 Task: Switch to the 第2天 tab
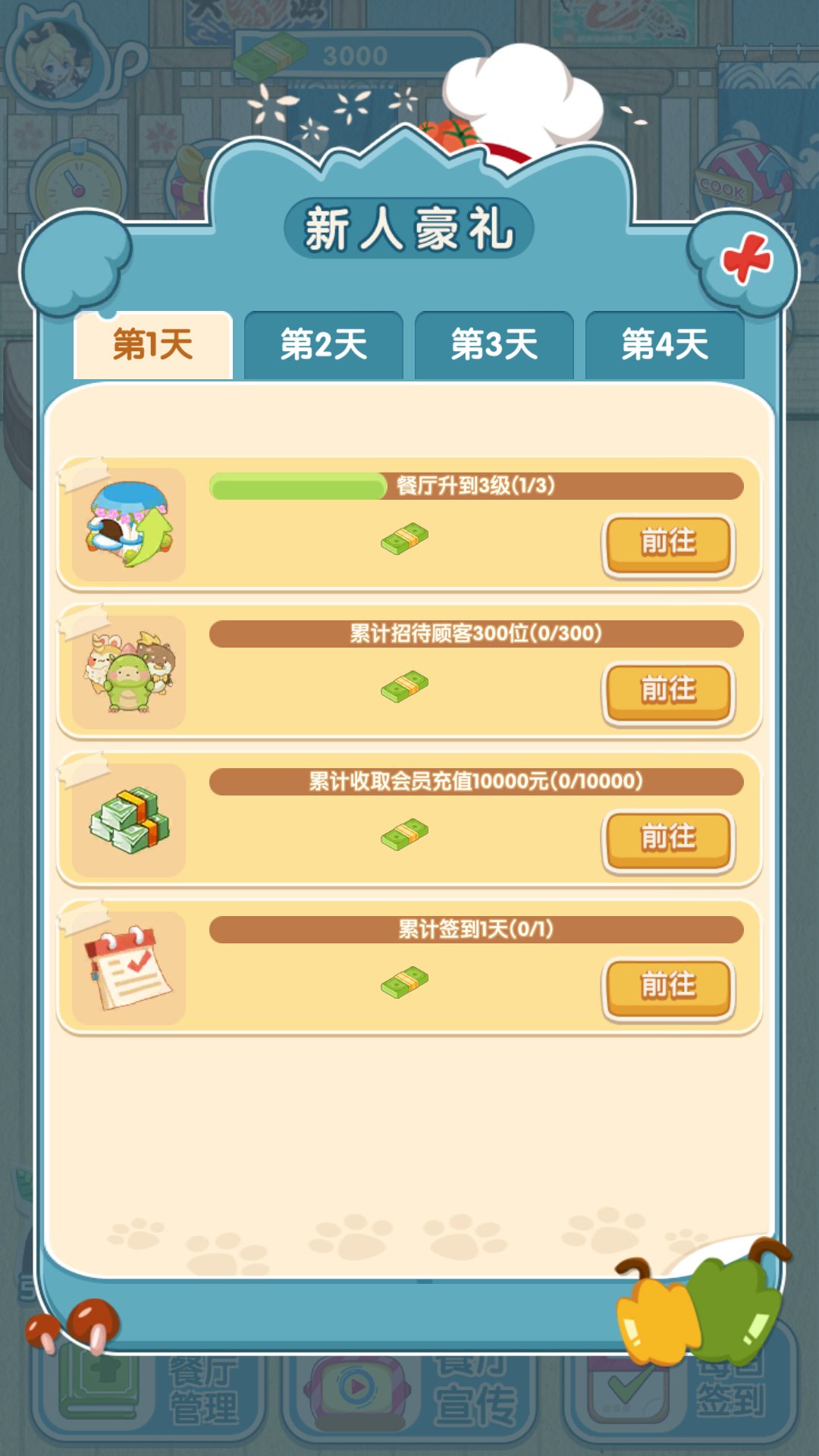click(323, 344)
